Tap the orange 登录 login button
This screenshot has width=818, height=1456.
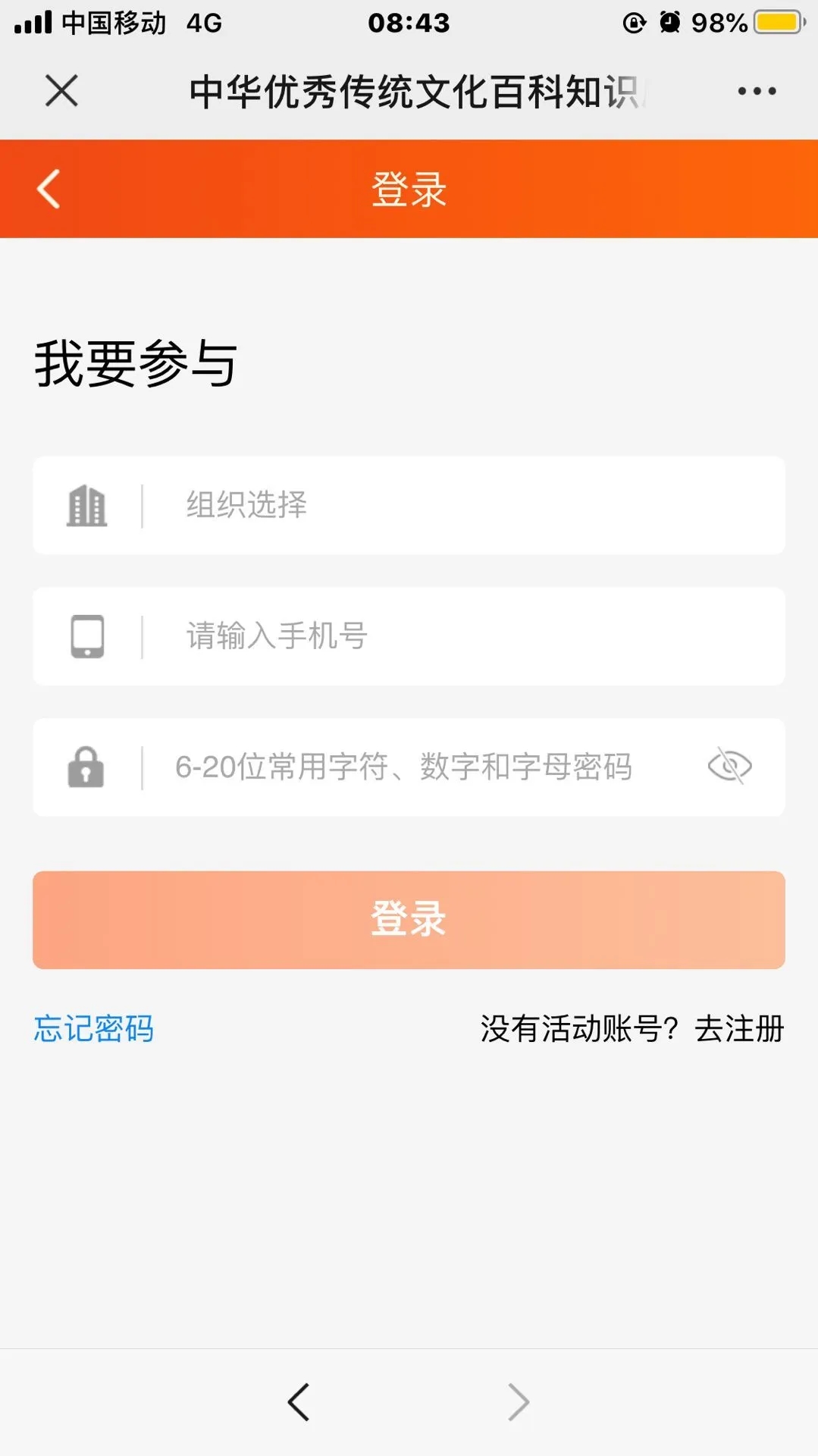tap(409, 920)
